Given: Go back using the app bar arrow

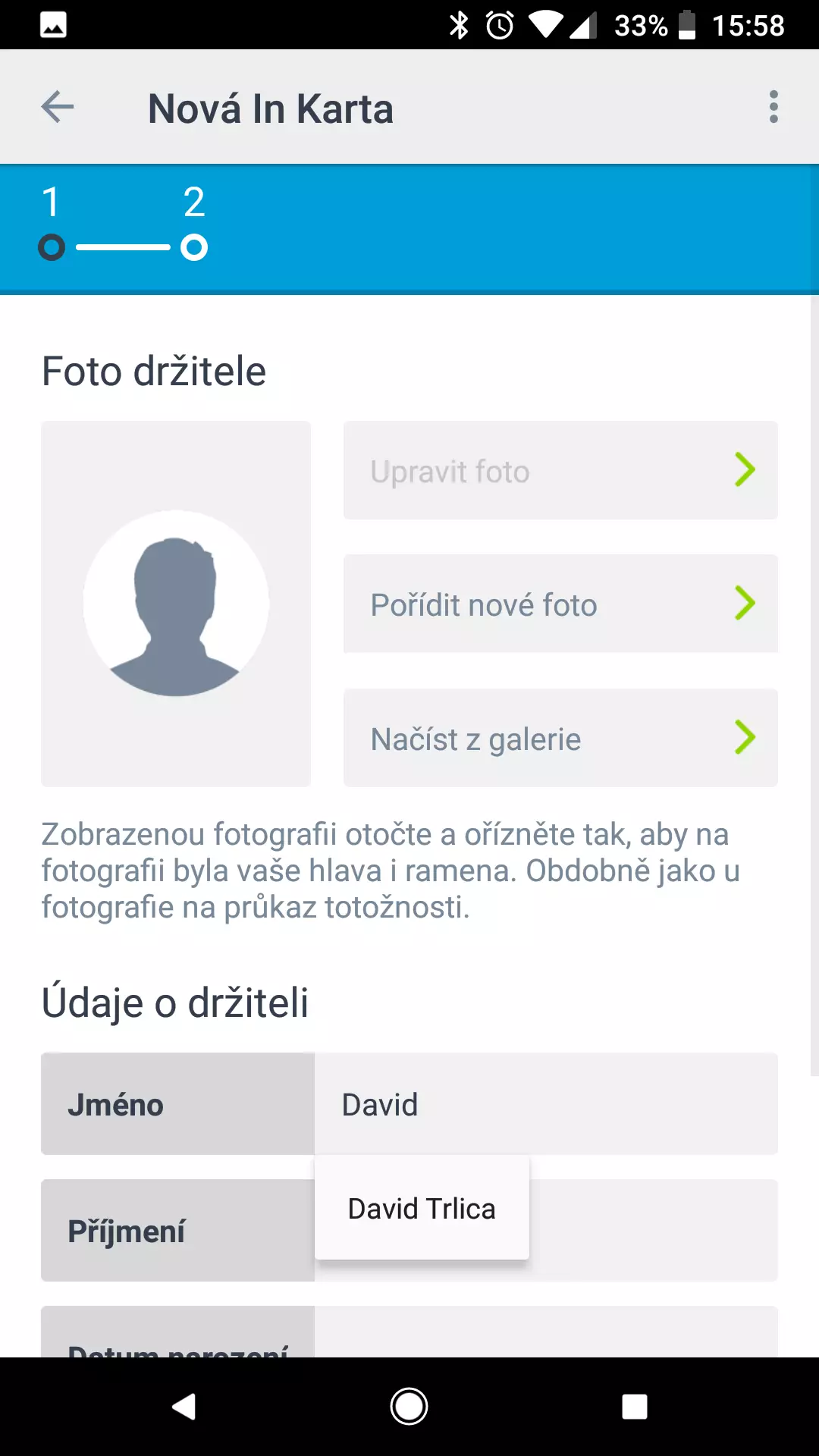Looking at the screenshot, I should pyautogui.click(x=58, y=107).
